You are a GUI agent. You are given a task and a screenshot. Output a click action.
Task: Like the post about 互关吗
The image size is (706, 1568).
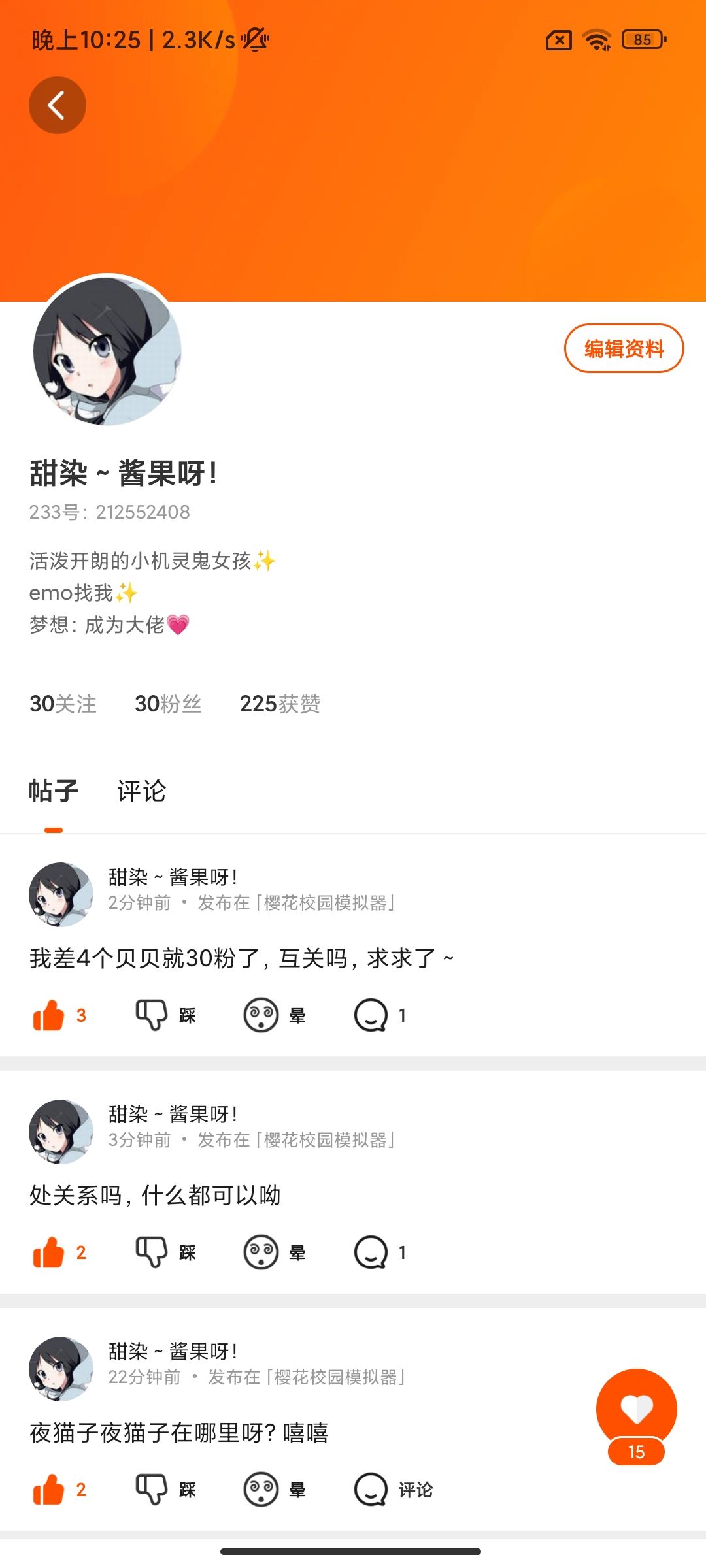tap(59, 1015)
